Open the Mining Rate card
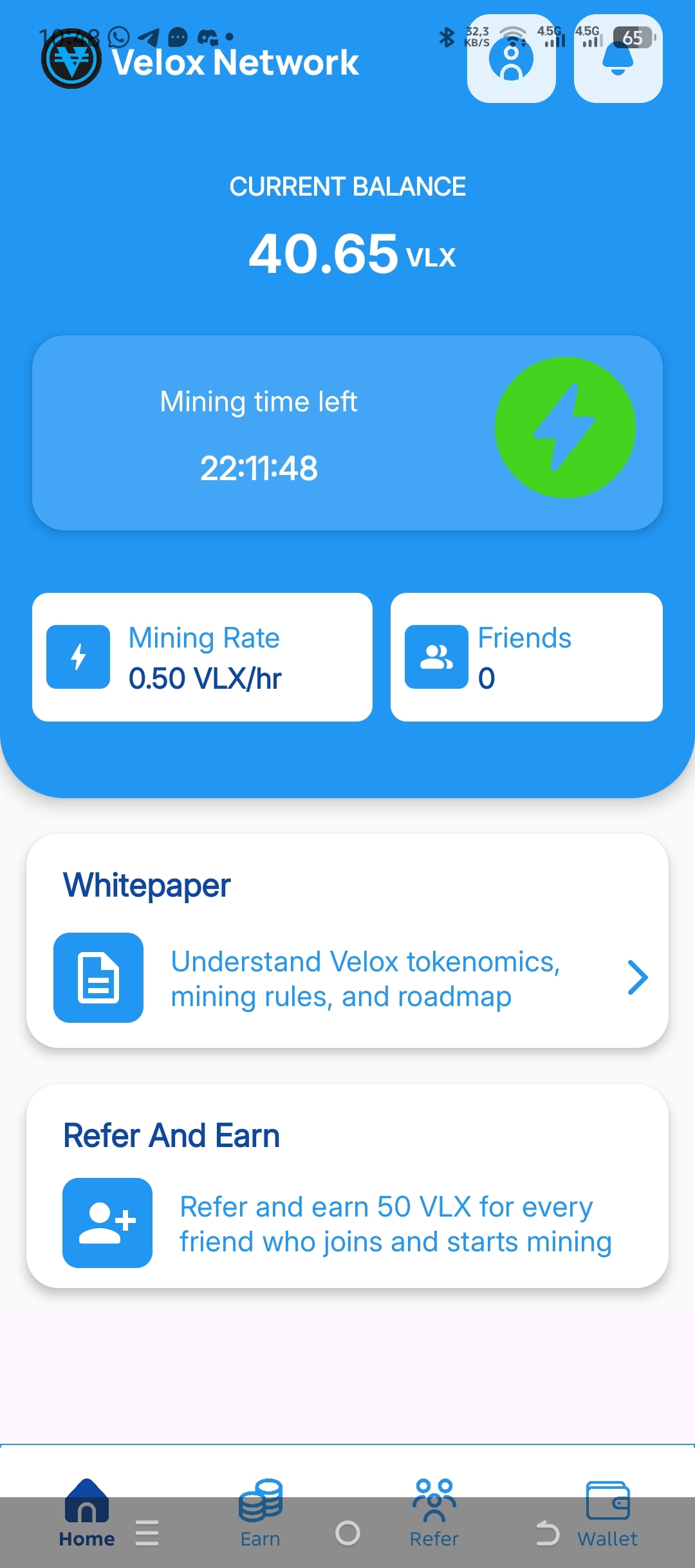Viewport: 695px width, 1568px height. tap(202, 657)
